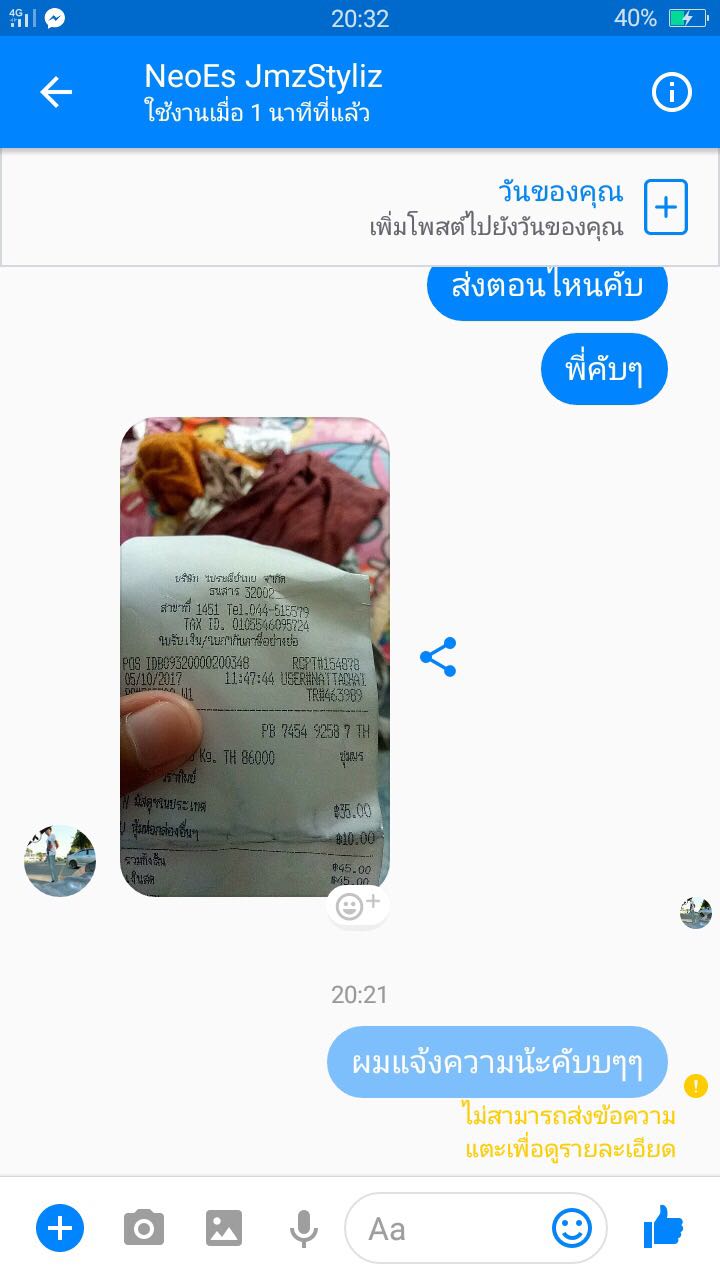Screen dimensions: 720x1280
Task: Add a post to your day
Action: pyautogui.click(x=665, y=207)
